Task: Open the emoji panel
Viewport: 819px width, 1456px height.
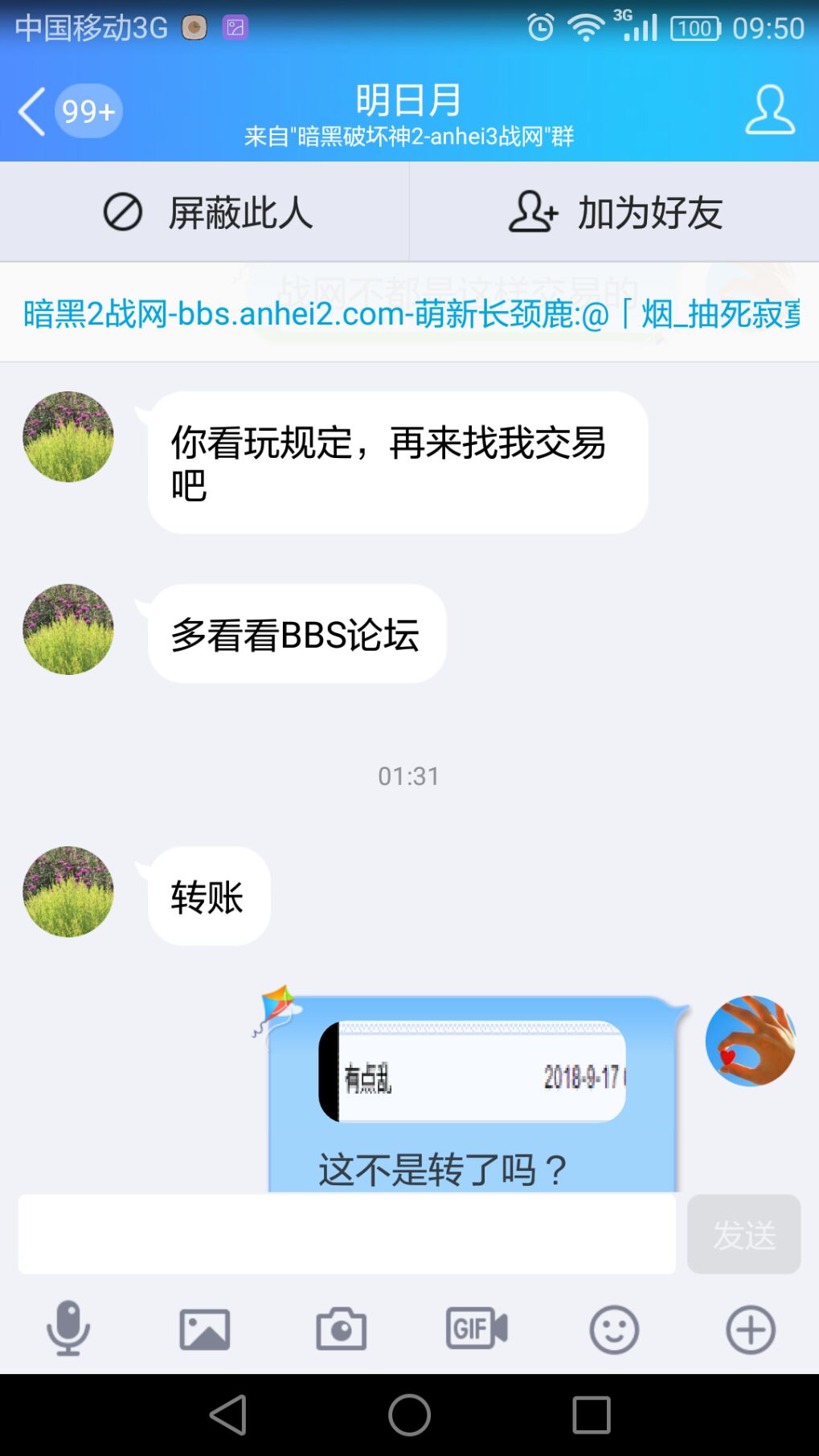Action: [614, 1329]
